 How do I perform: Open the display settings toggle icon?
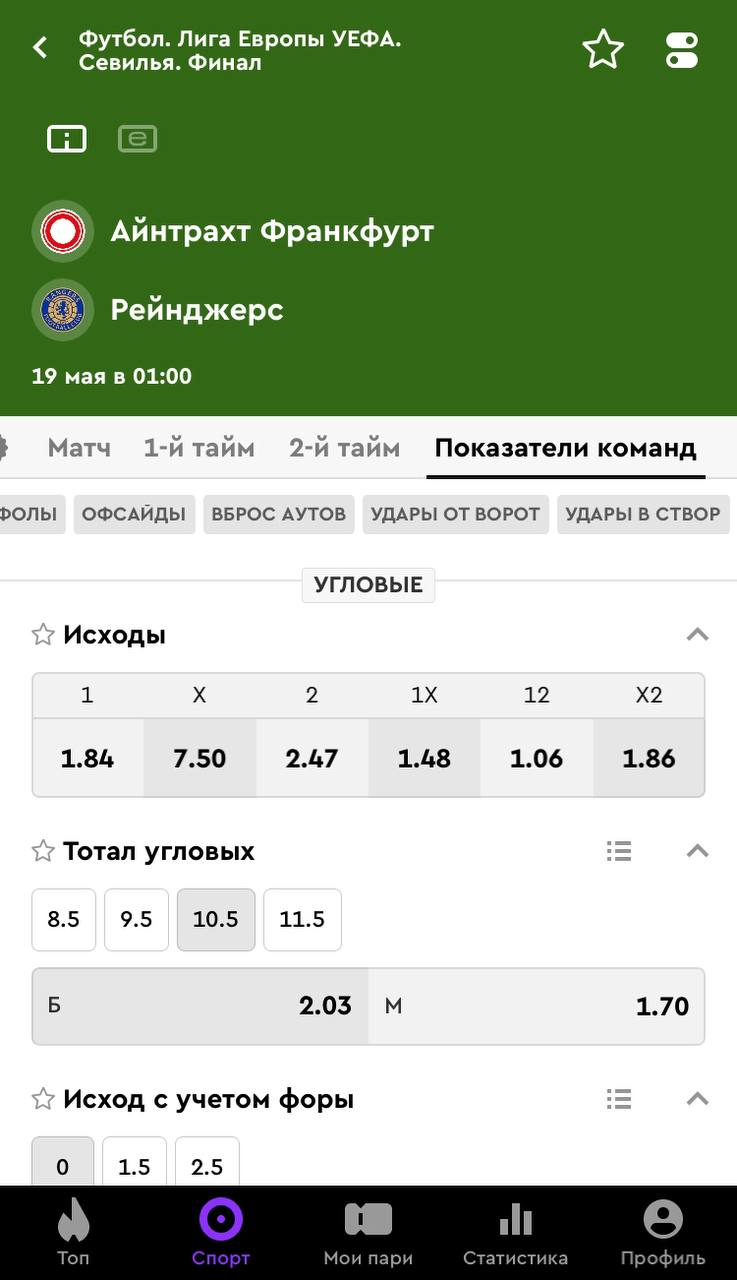(x=682, y=50)
